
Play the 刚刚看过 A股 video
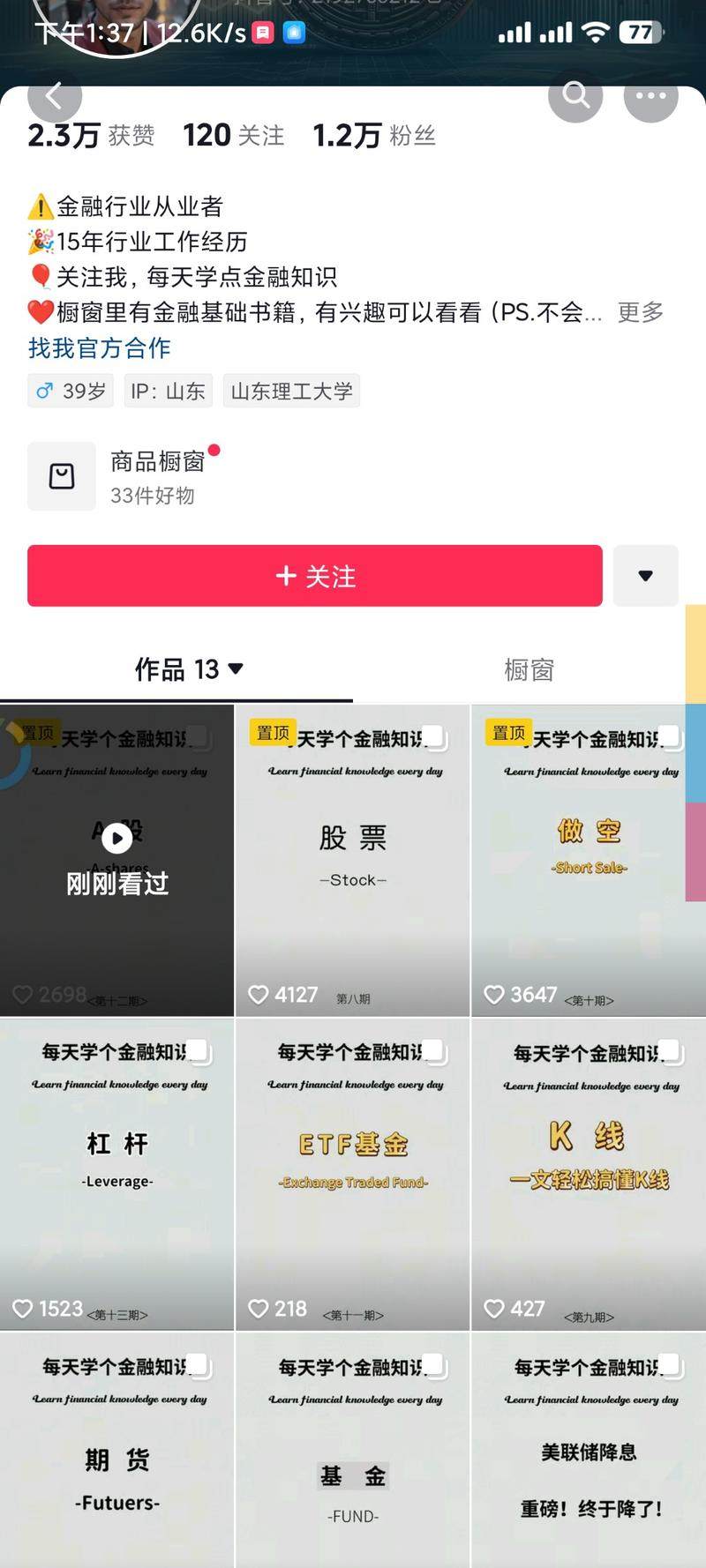117,860
